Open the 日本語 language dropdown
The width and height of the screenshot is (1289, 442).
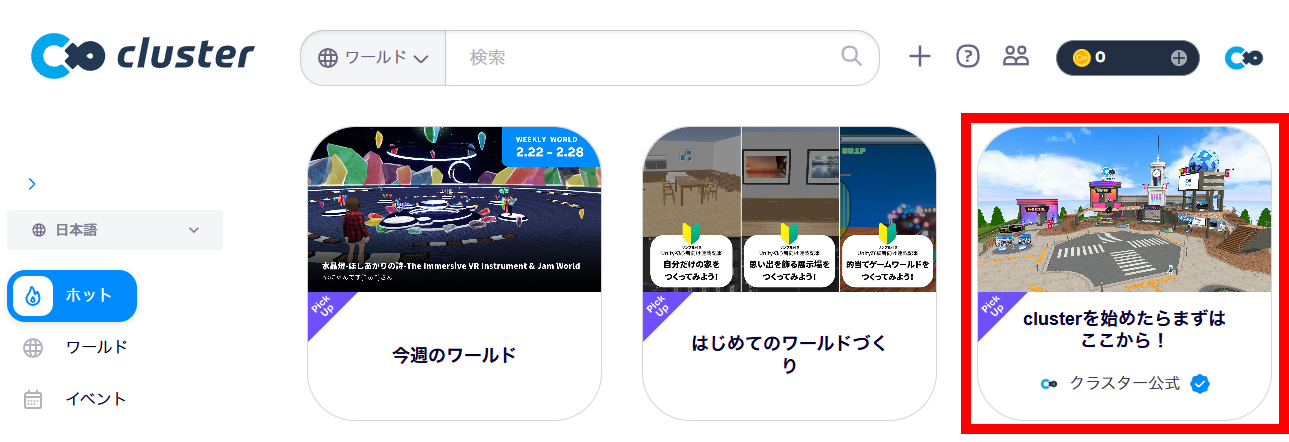(x=115, y=230)
